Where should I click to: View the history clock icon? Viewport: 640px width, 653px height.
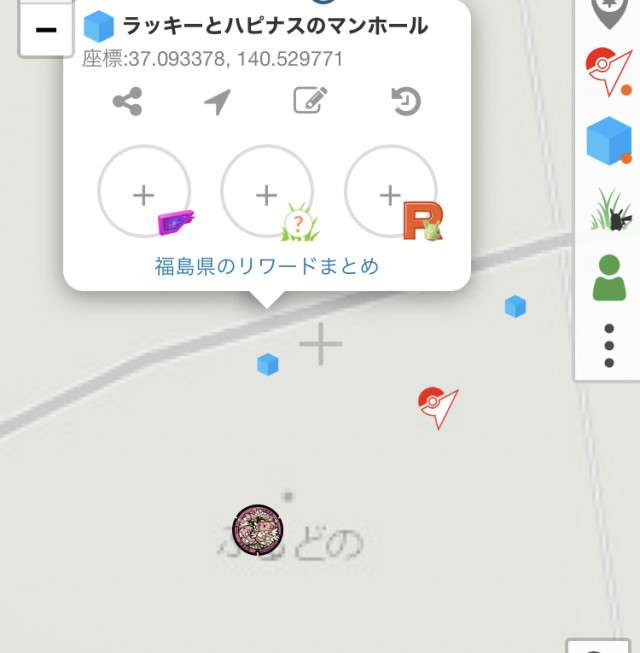(x=405, y=101)
